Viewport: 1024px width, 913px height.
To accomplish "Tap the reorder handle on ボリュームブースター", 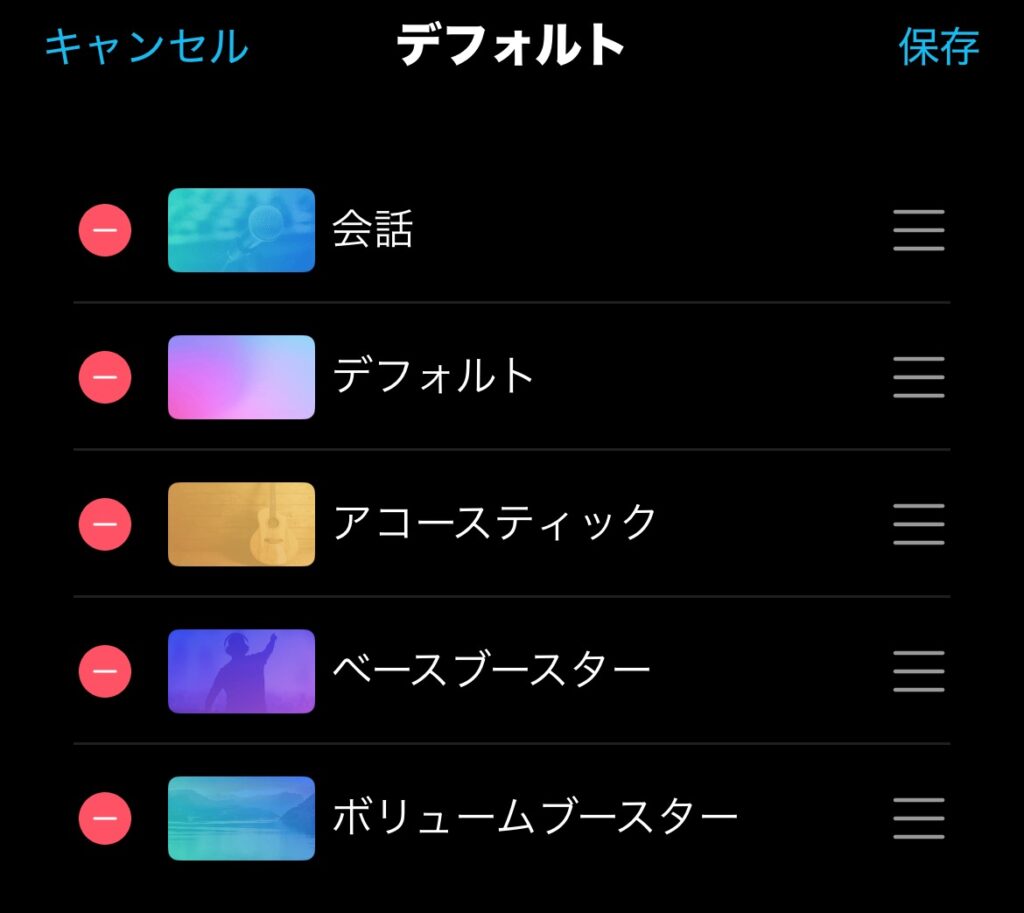I will 918,818.
